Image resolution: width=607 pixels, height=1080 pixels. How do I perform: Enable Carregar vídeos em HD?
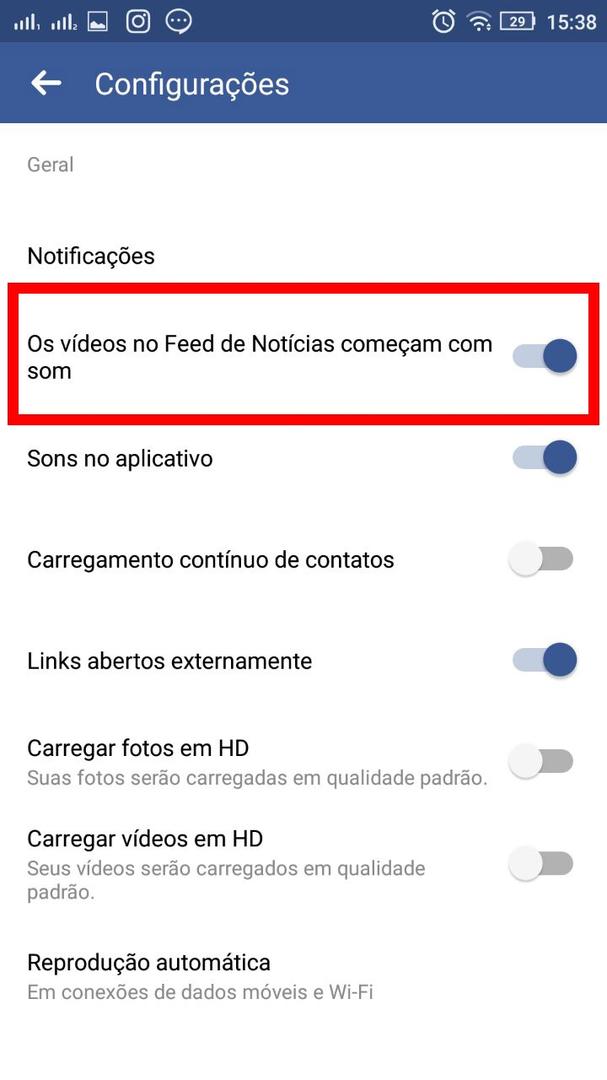click(x=542, y=864)
